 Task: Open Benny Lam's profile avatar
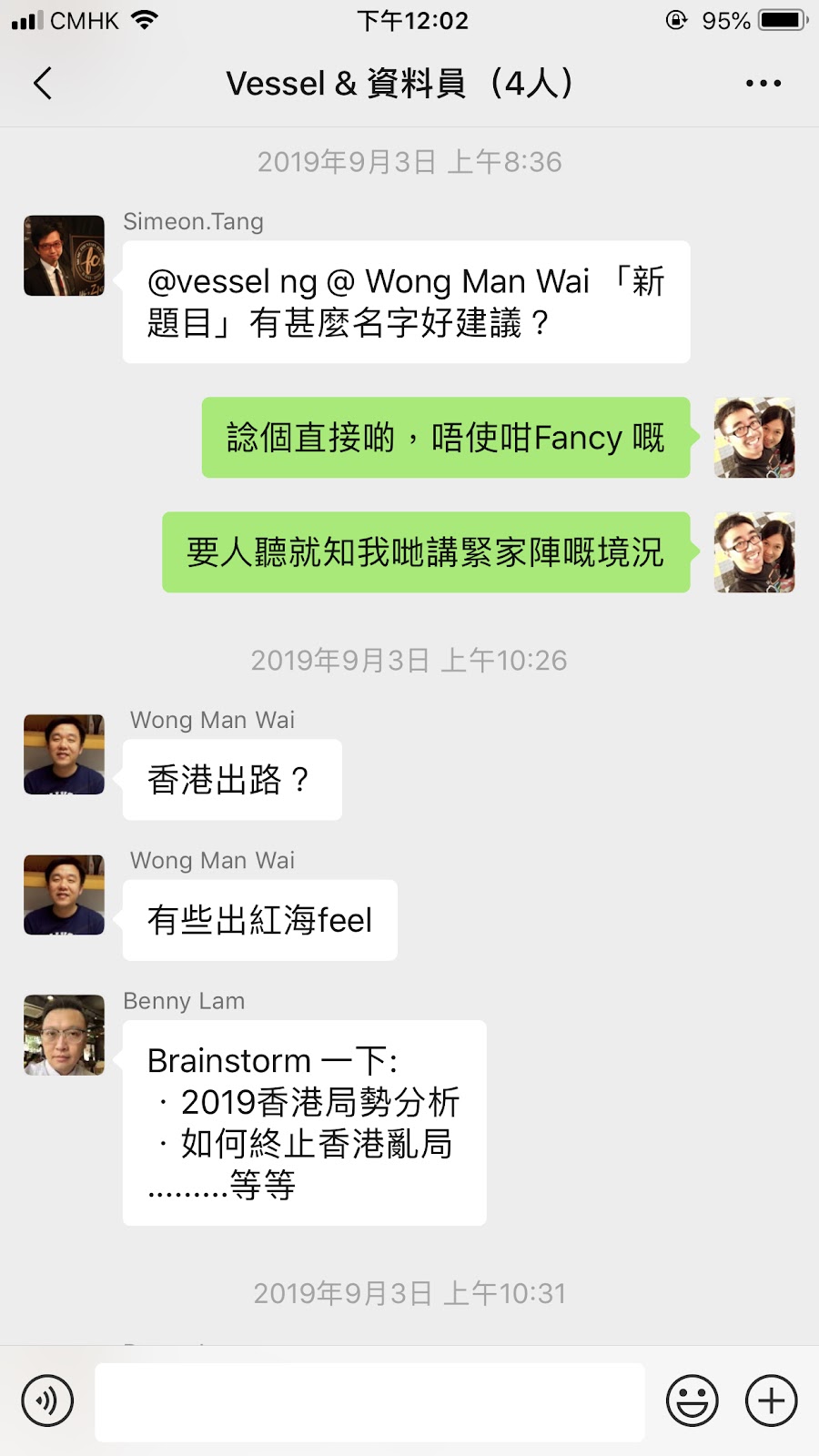(x=64, y=1035)
